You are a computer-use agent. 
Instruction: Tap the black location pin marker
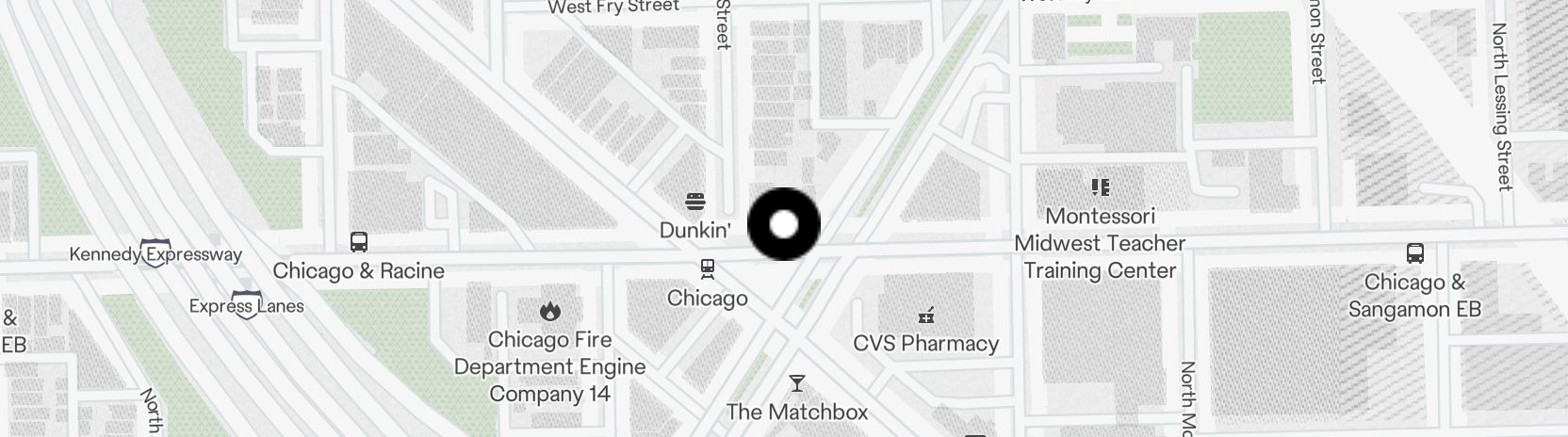[783, 224]
